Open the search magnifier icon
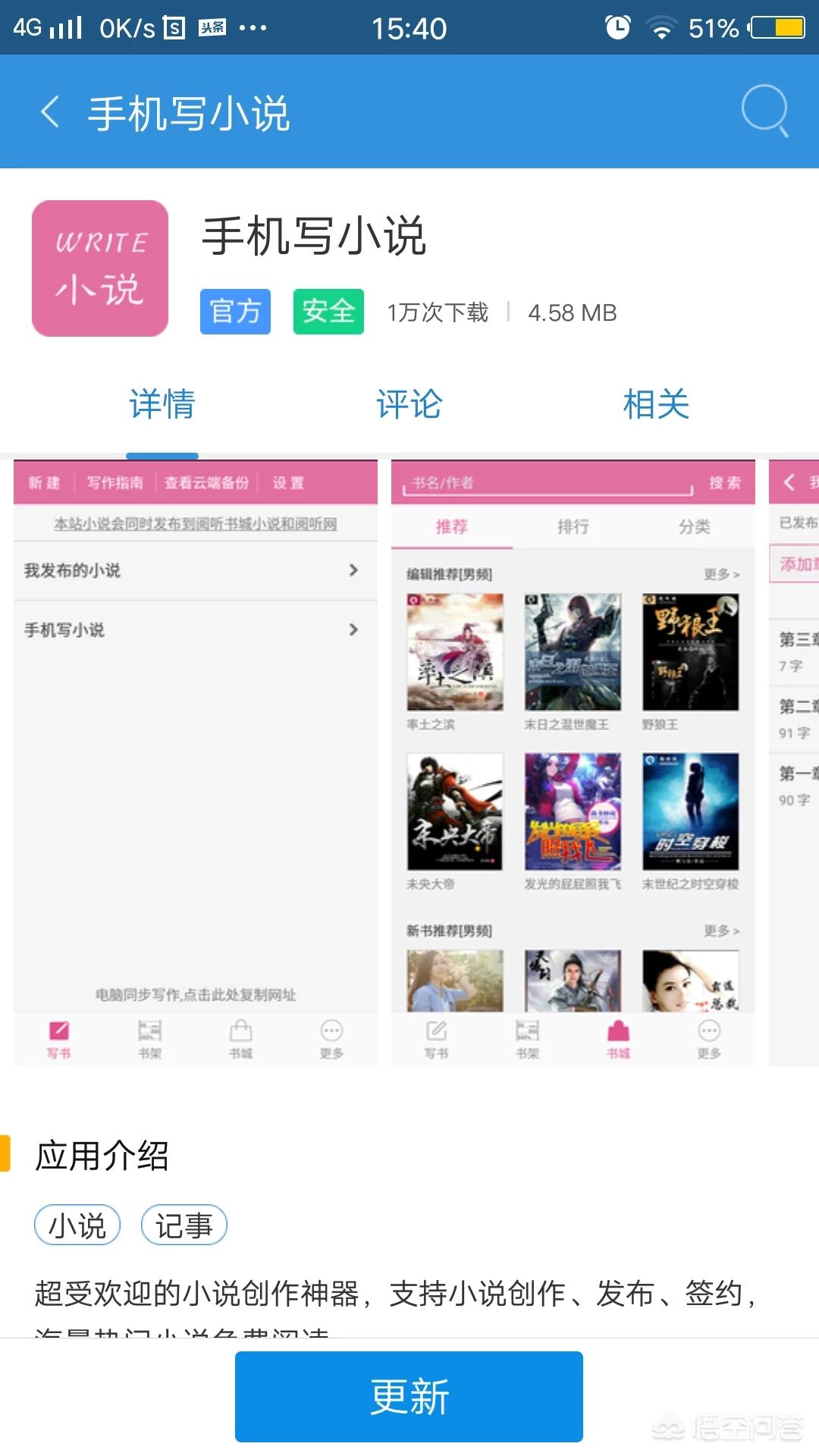Screen dimensions: 819x1456 765,111
